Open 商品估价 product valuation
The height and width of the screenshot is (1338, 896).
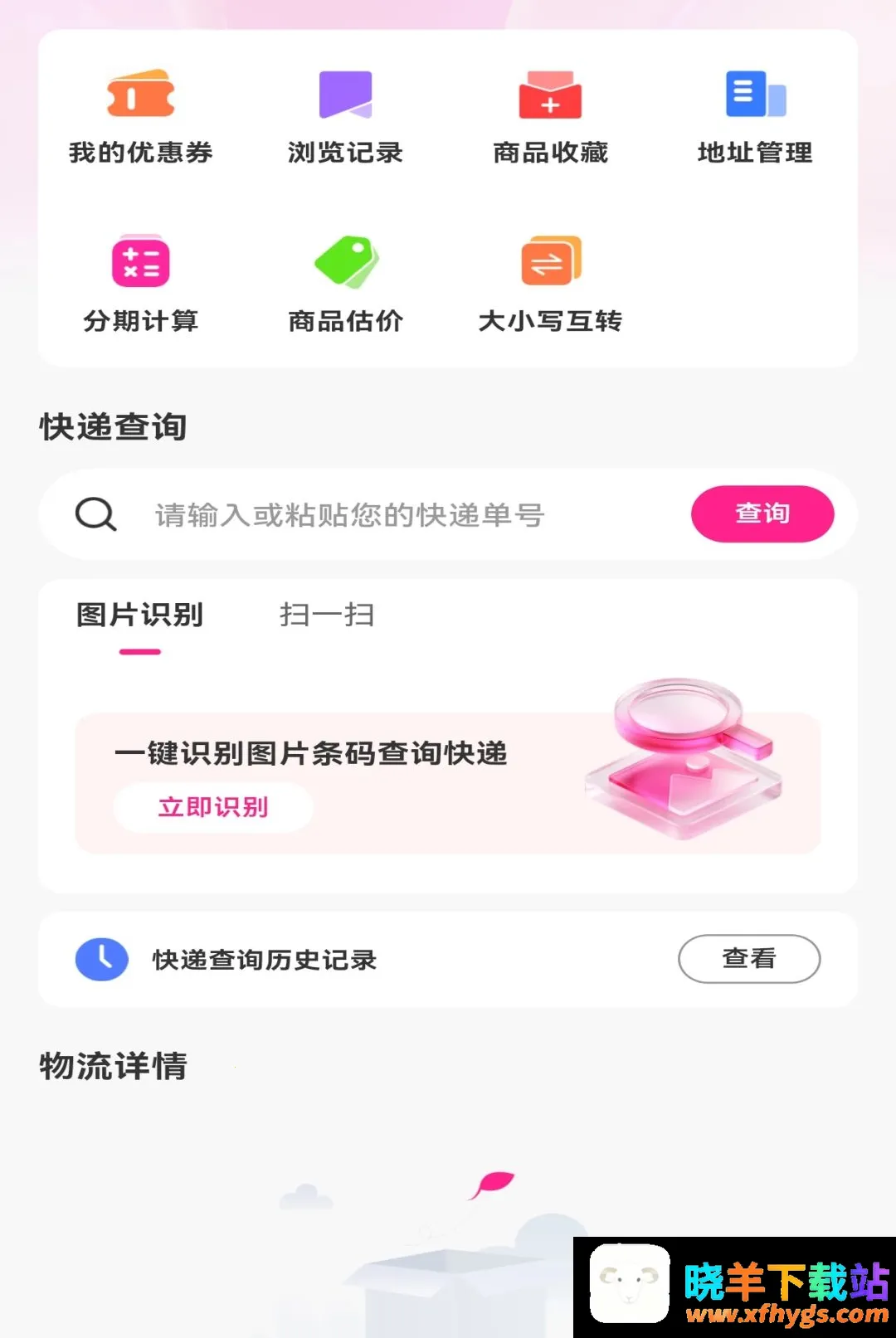click(345, 285)
